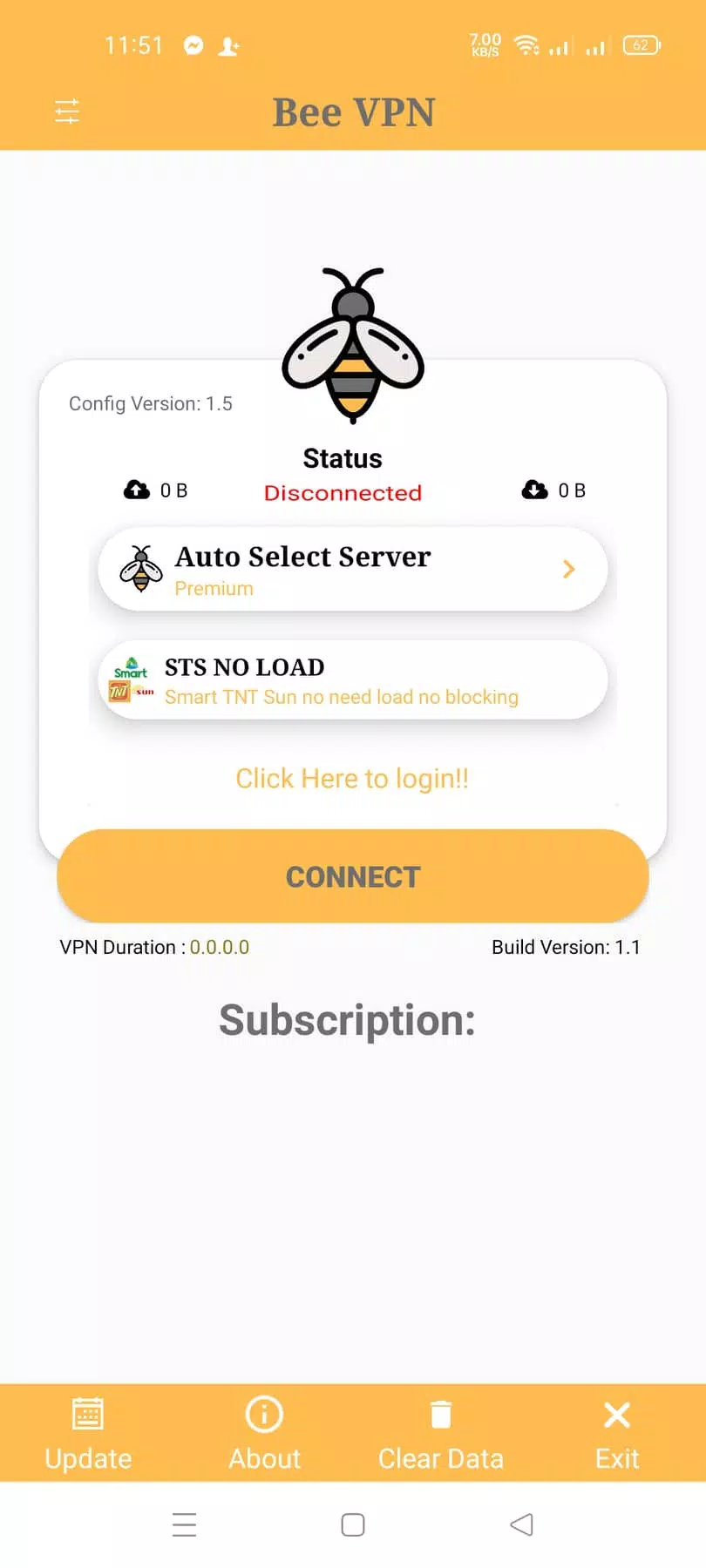Screen dimensions: 706x1568
Task: Tap Clear Data in the bottom bar
Action: pos(441,1434)
